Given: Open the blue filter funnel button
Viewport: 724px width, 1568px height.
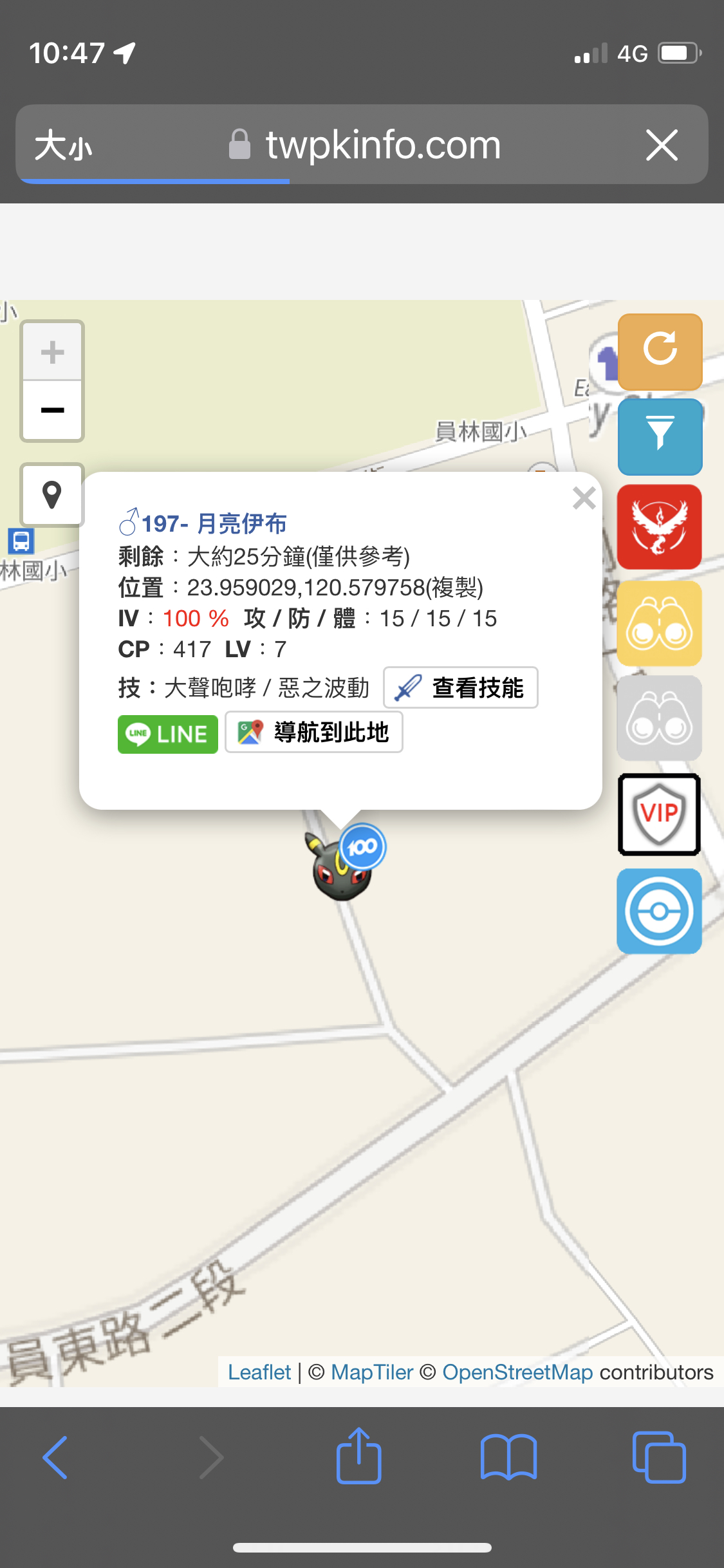Looking at the screenshot, I should 660,436.
